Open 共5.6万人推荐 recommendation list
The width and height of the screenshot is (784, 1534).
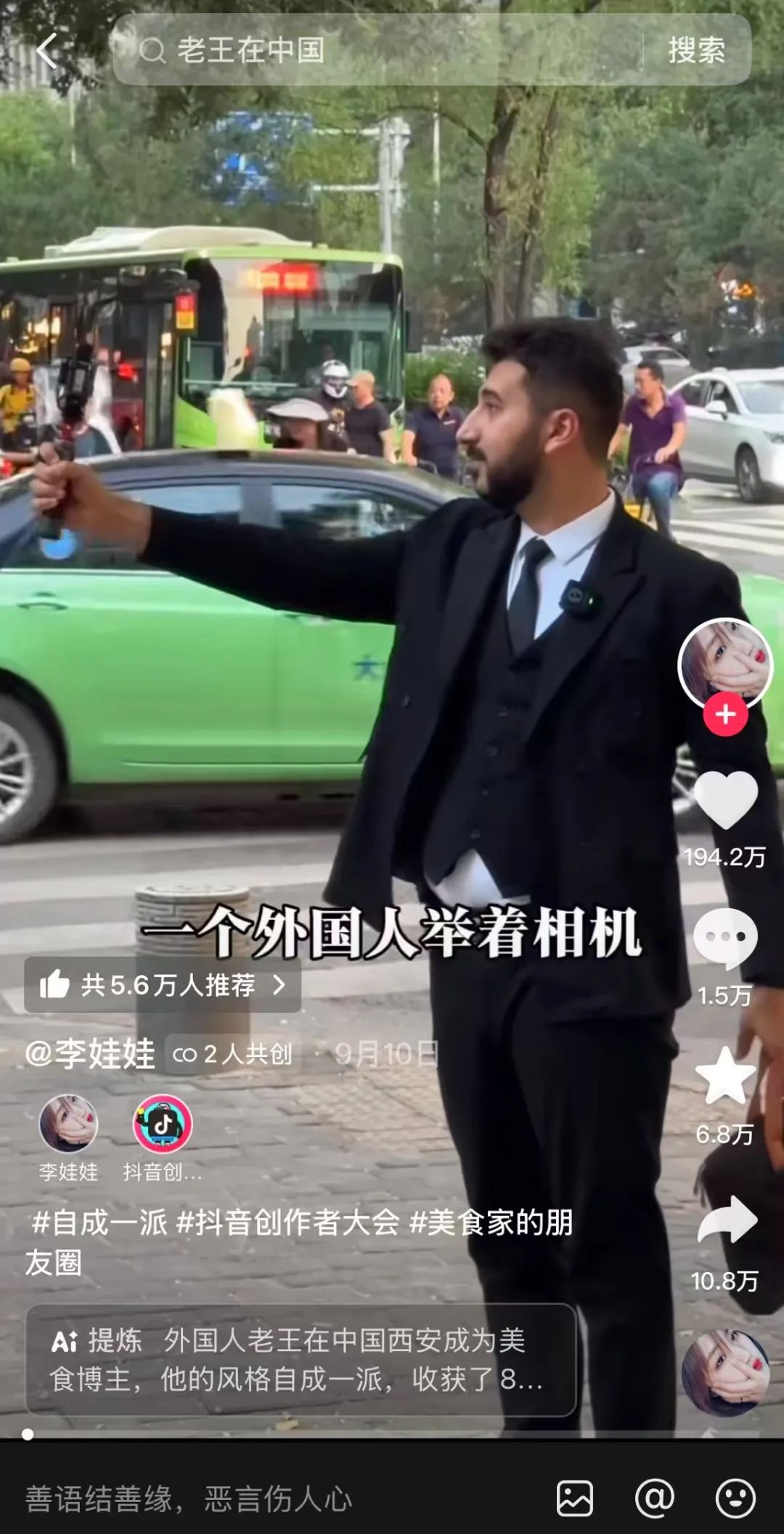click(x=163, y=985)
